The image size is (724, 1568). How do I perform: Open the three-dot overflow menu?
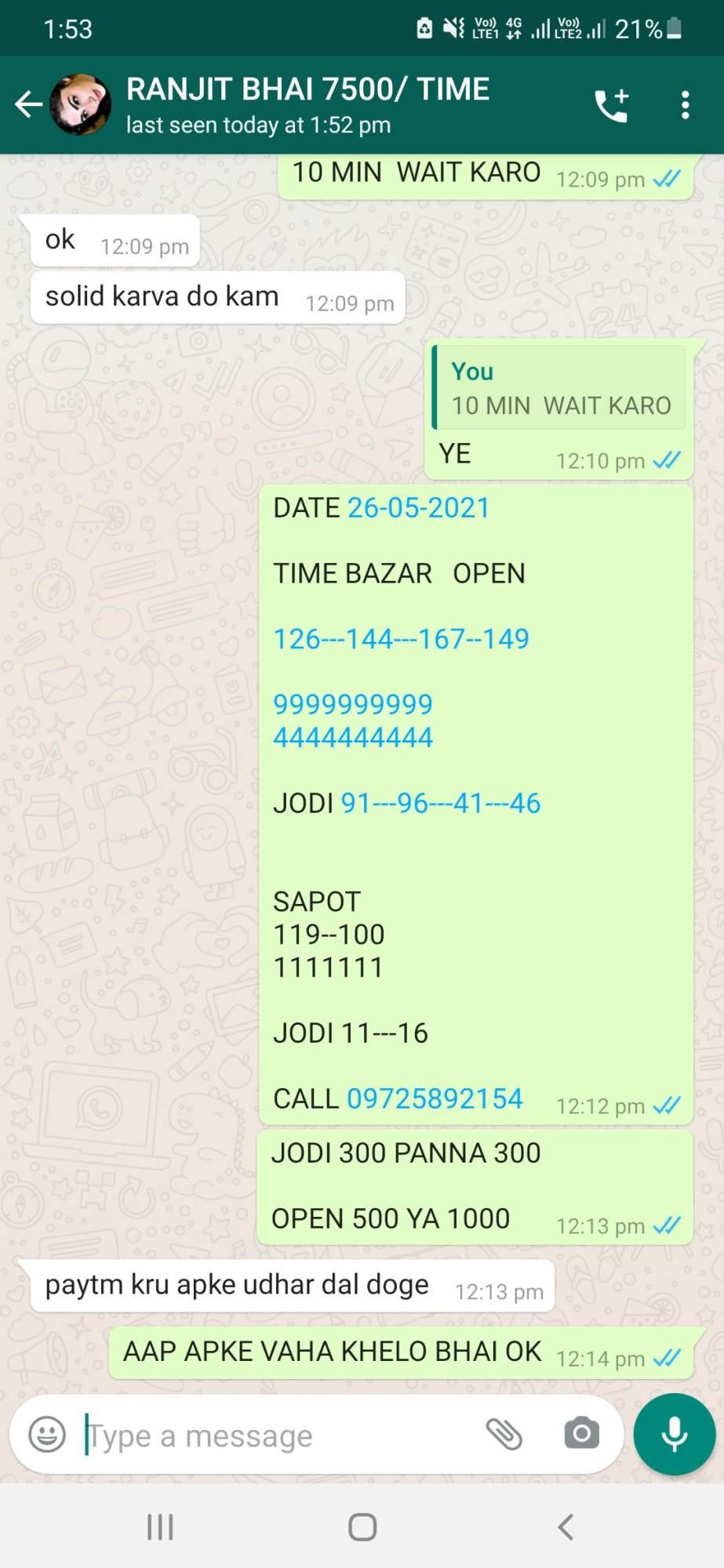tap(685, 104)
